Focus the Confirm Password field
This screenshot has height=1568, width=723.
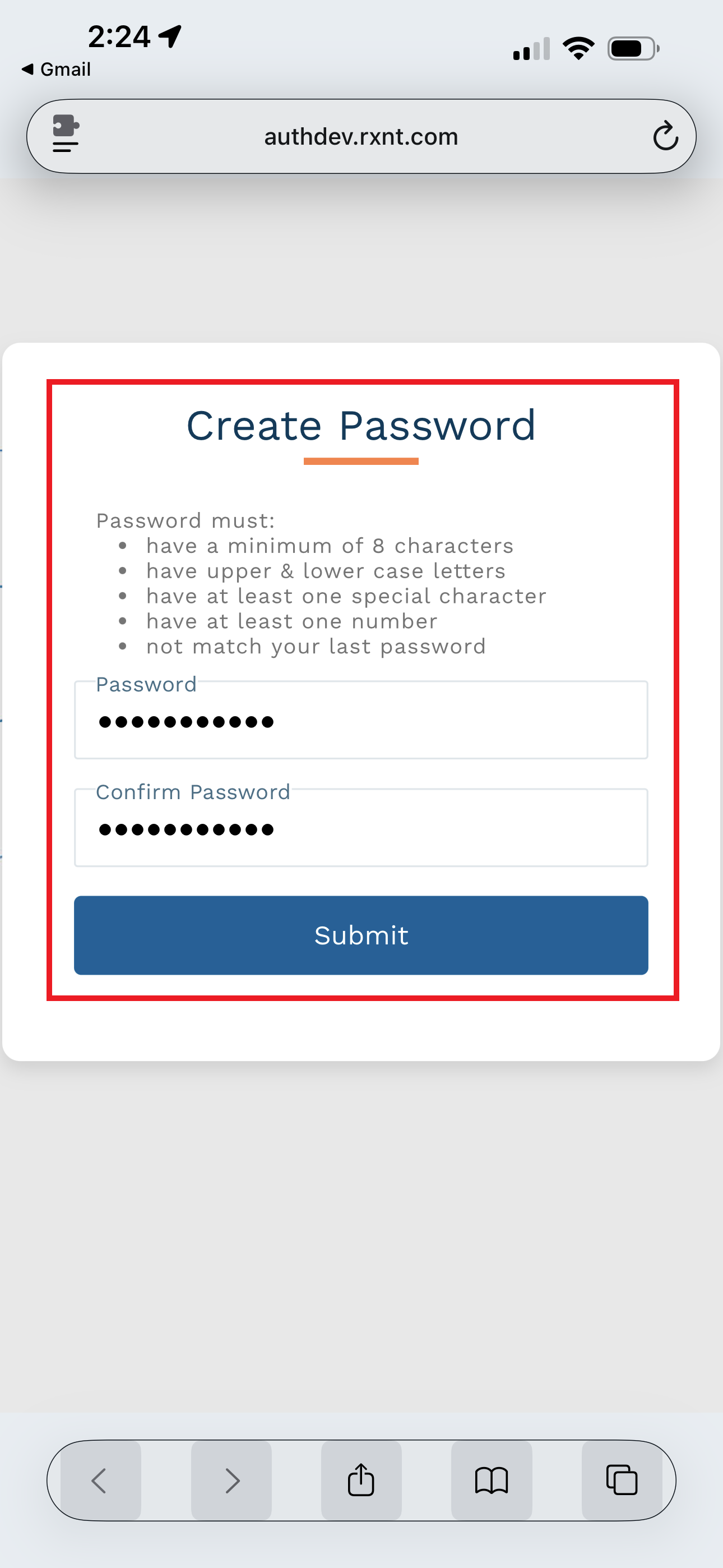360,829
